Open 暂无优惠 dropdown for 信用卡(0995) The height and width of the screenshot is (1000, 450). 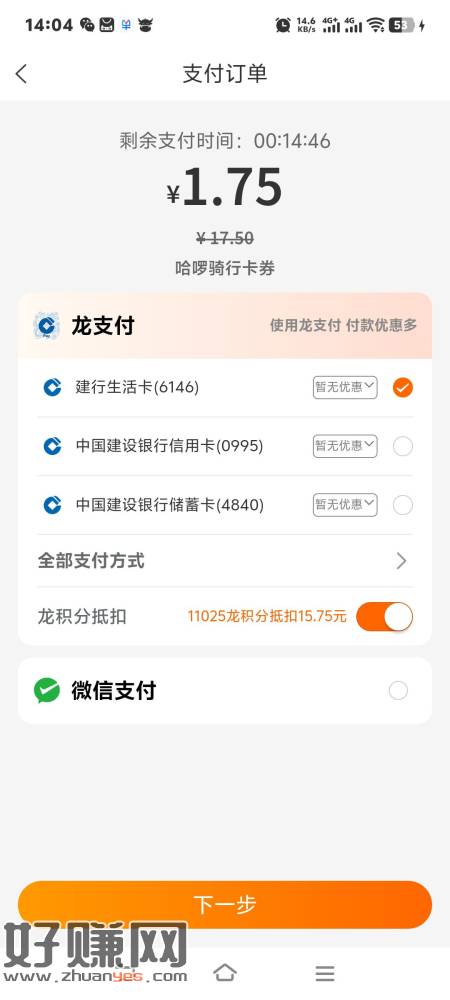click(345, 446)
